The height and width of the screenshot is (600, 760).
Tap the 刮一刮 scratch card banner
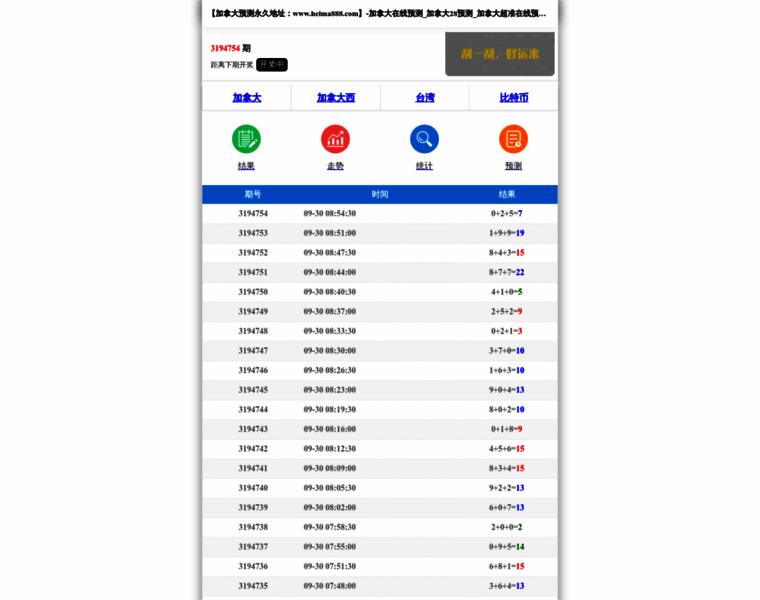499,54
